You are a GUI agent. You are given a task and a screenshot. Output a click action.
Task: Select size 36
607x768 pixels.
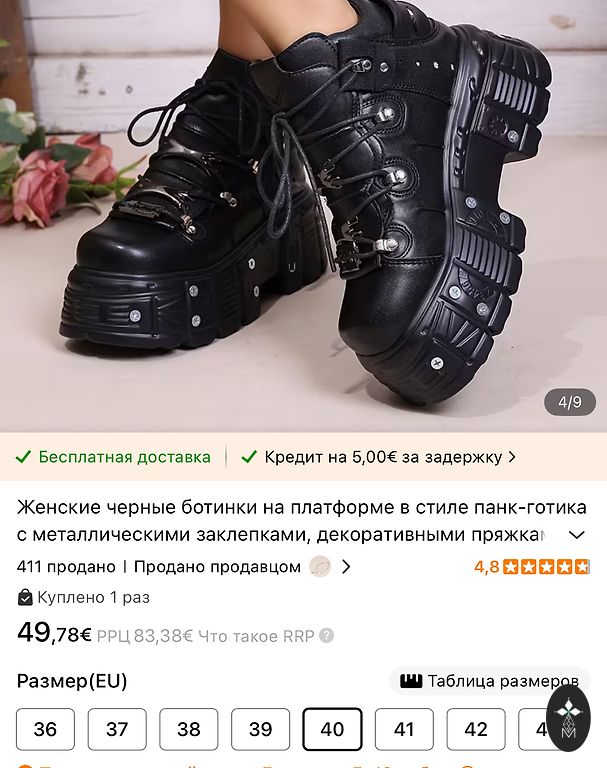pos(45,729)
